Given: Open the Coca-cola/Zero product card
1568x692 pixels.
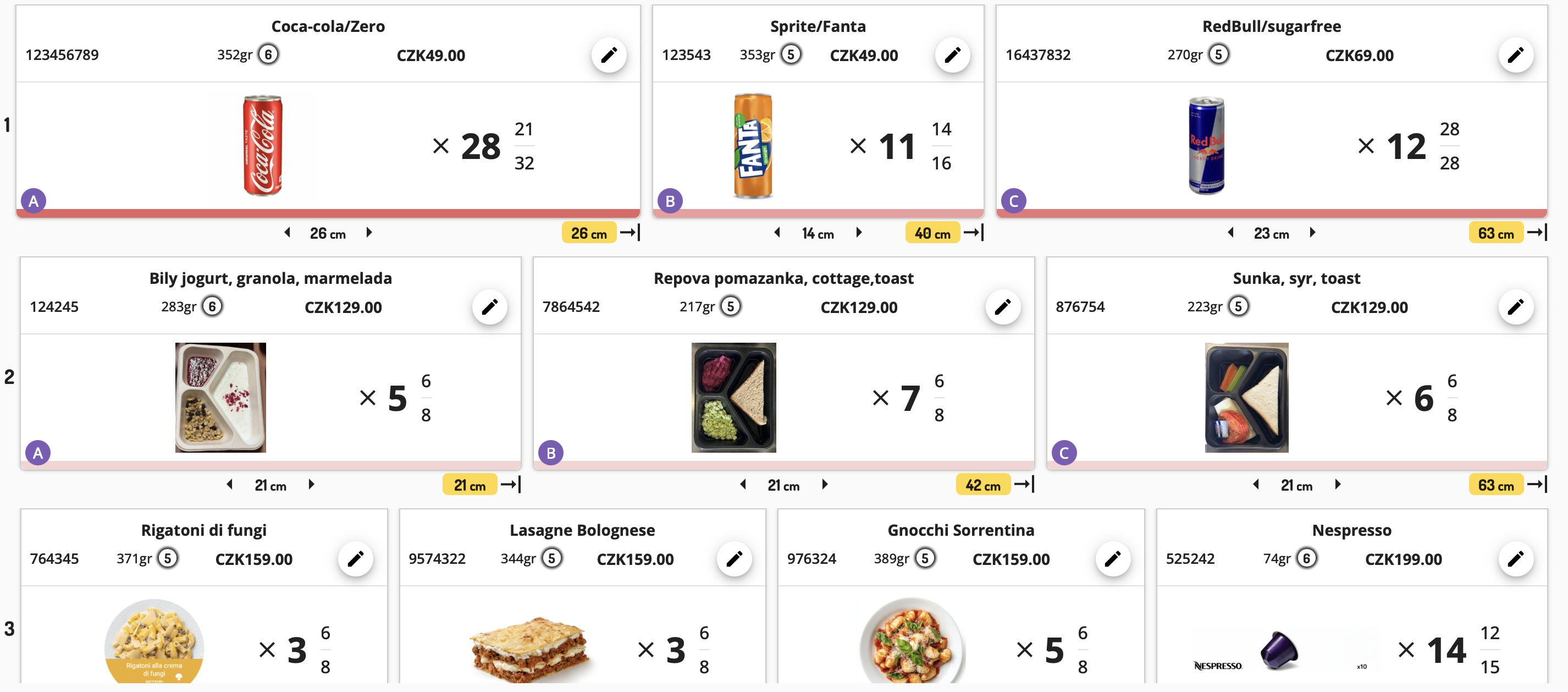Looking at the screenshot, I should [x=328, y=146].
